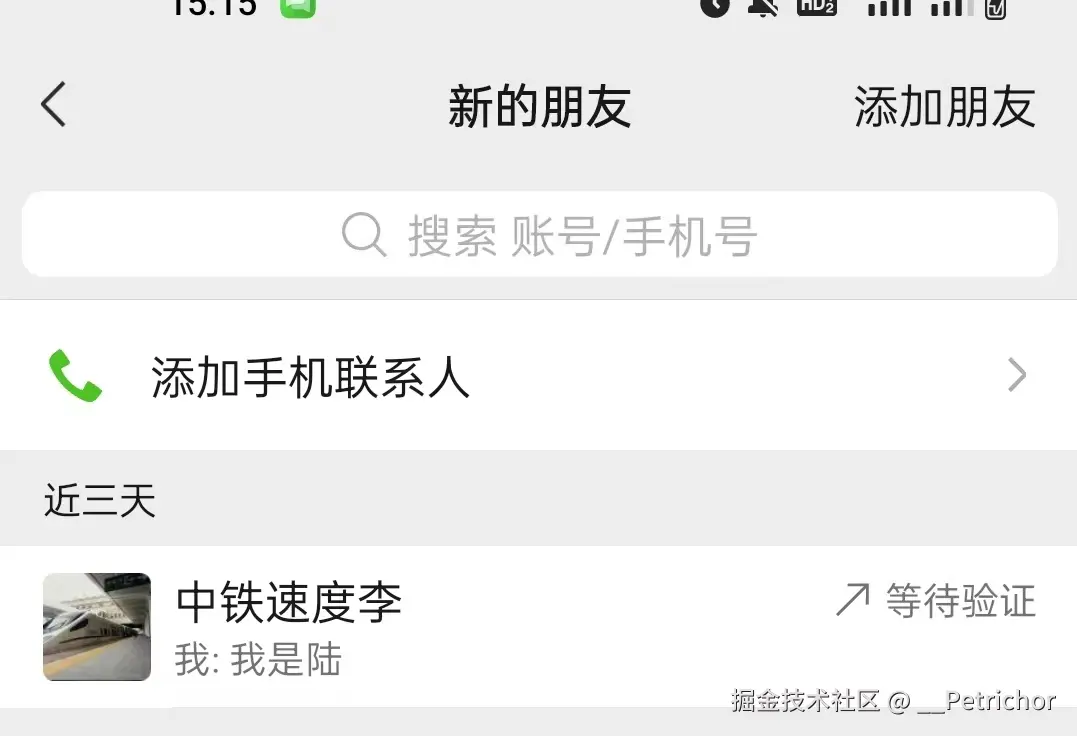Screen dimensions: 1077x736
Task: Focus the 搜索 账号/手机号 search box
Action: 540,235
